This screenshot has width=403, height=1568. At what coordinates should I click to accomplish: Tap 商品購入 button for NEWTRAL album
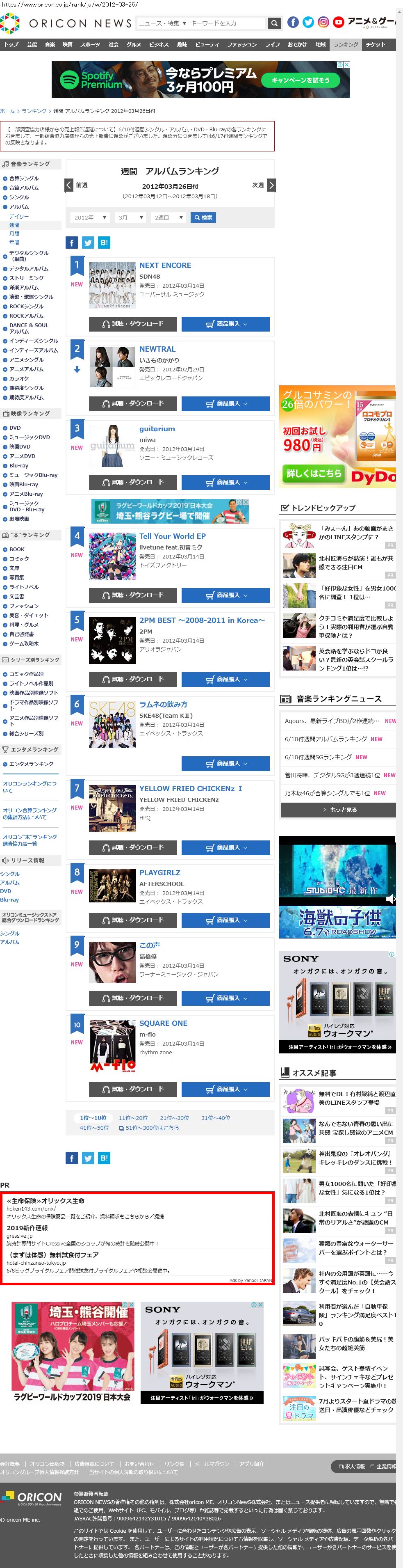[225, 403]
